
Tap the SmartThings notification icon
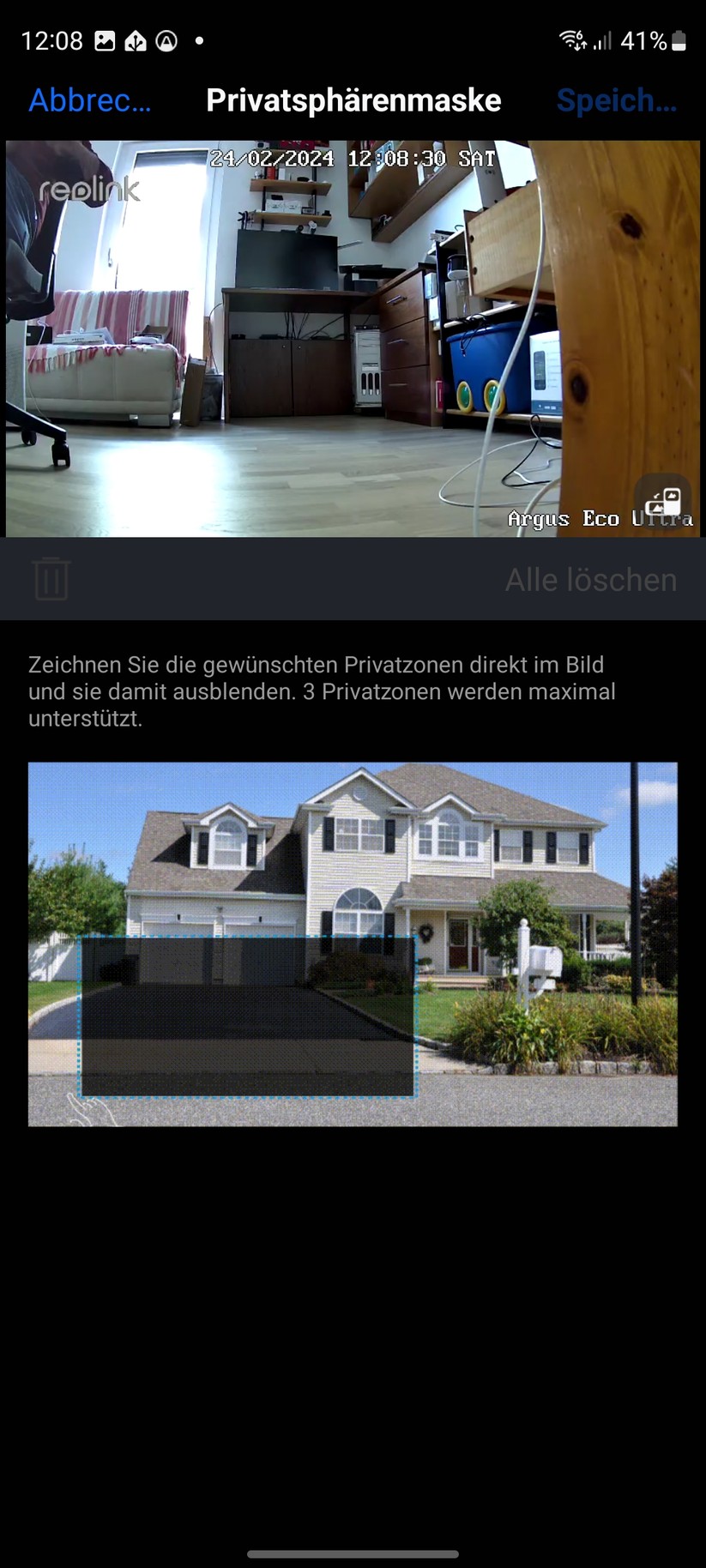coord(135,40)
